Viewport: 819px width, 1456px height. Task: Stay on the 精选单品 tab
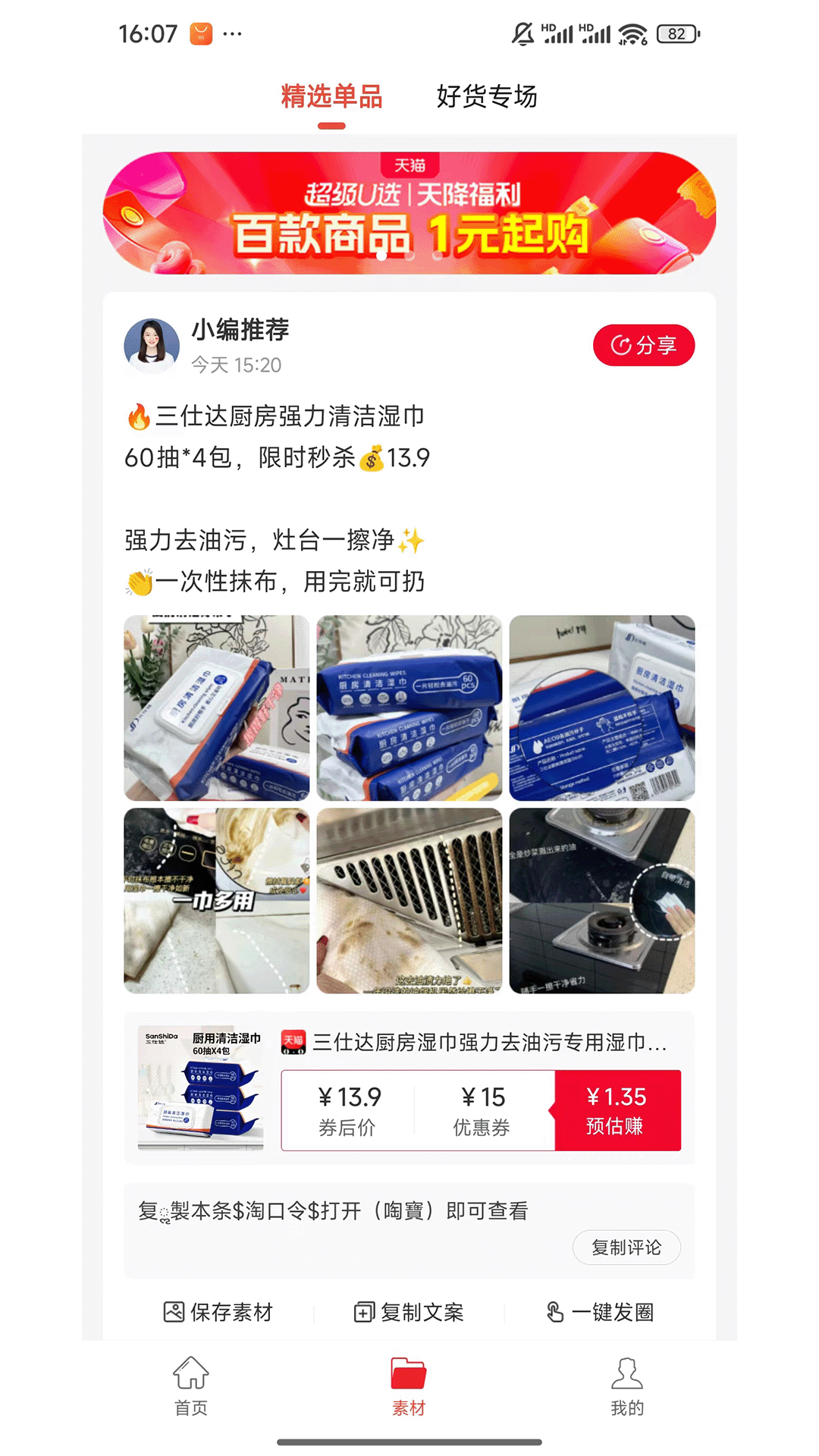coord(331,97)
